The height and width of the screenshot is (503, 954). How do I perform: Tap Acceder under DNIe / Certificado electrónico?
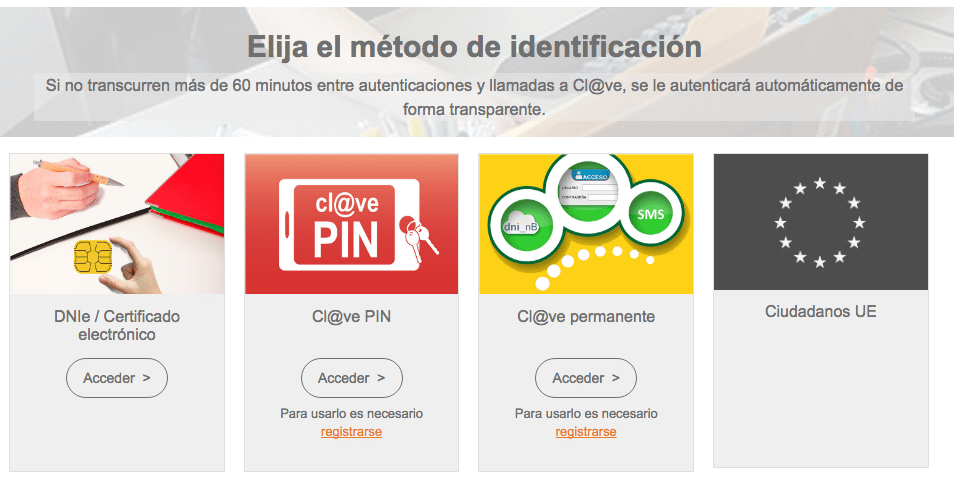click(117, 378)
